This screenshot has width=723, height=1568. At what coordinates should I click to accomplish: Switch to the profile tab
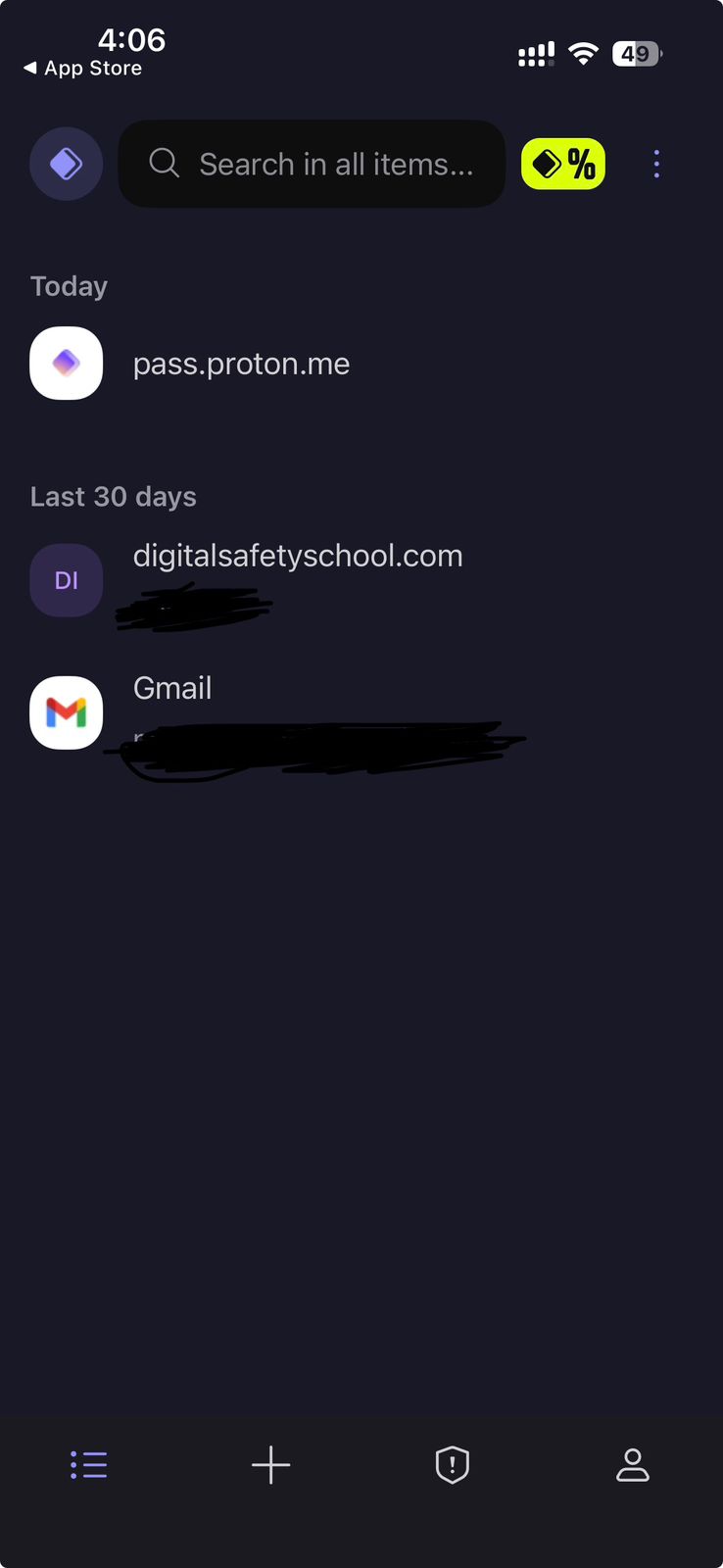[x=632, y=1465]
